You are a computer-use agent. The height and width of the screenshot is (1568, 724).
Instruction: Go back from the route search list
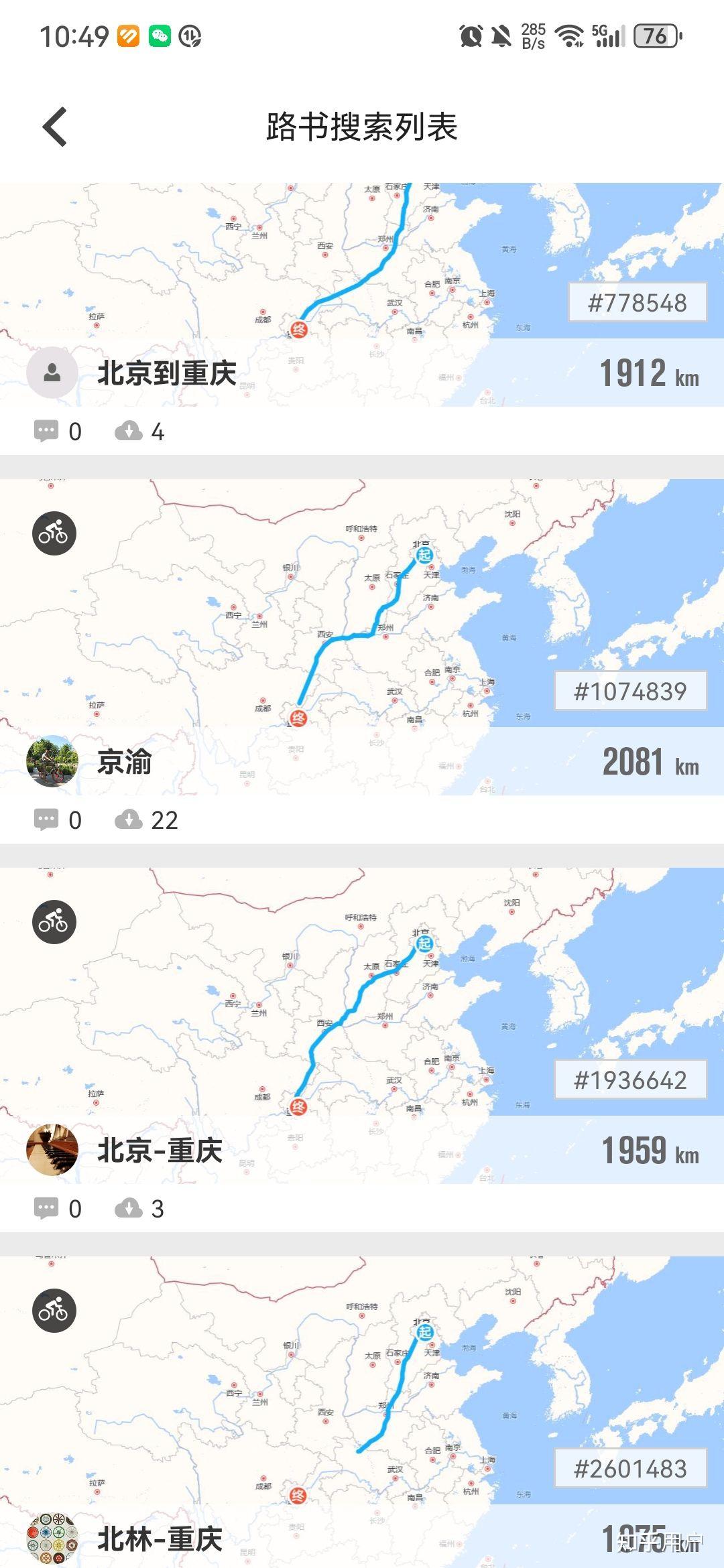click(55, 127)
